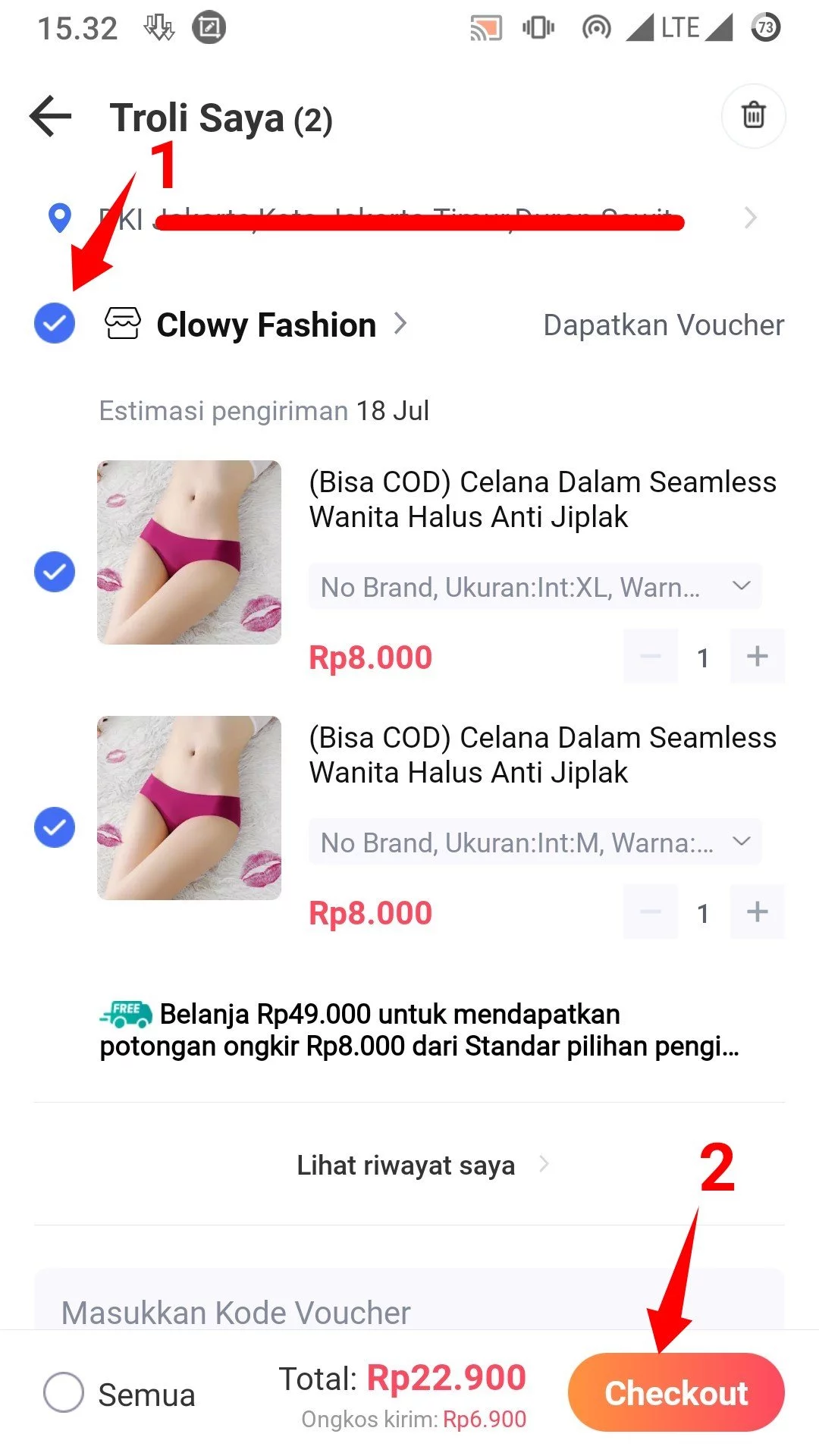Select the Semua checkbox to choose all items

point(64,1394)
